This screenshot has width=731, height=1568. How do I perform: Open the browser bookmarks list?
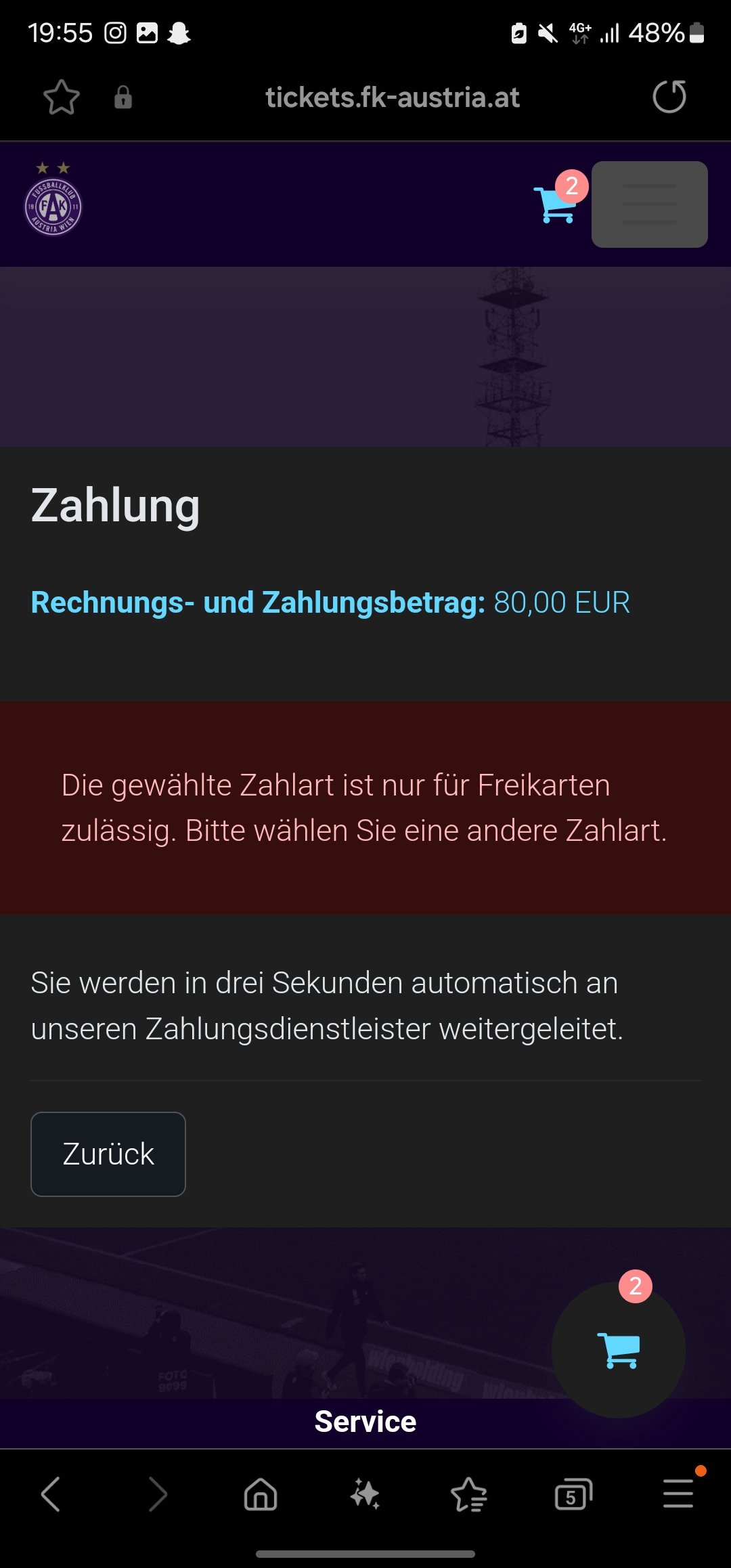pos(469,1494)
